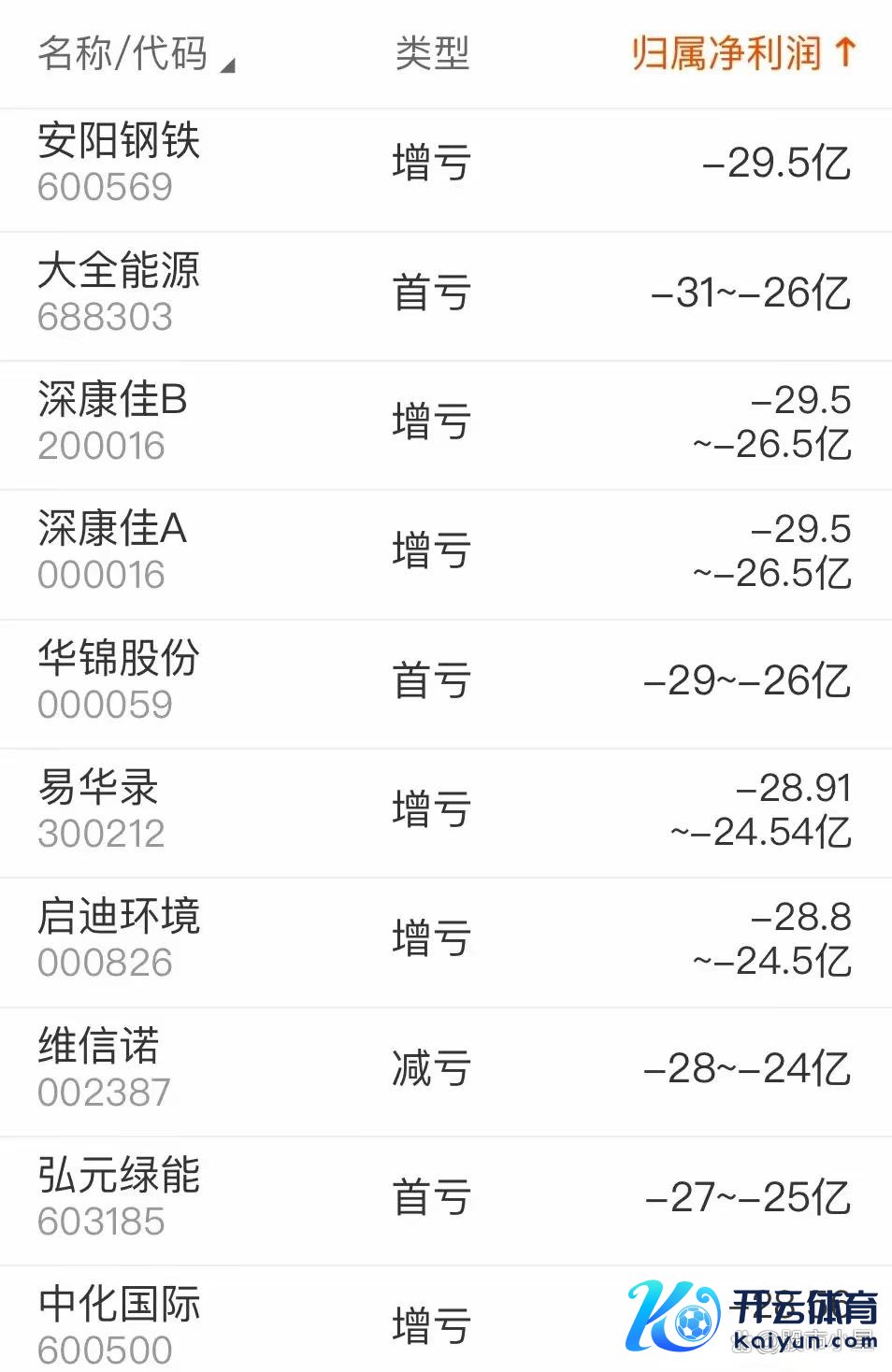Open 中化国际 600500 stock details
The height and width of the screenshot is (1372, 892).
119,1325
